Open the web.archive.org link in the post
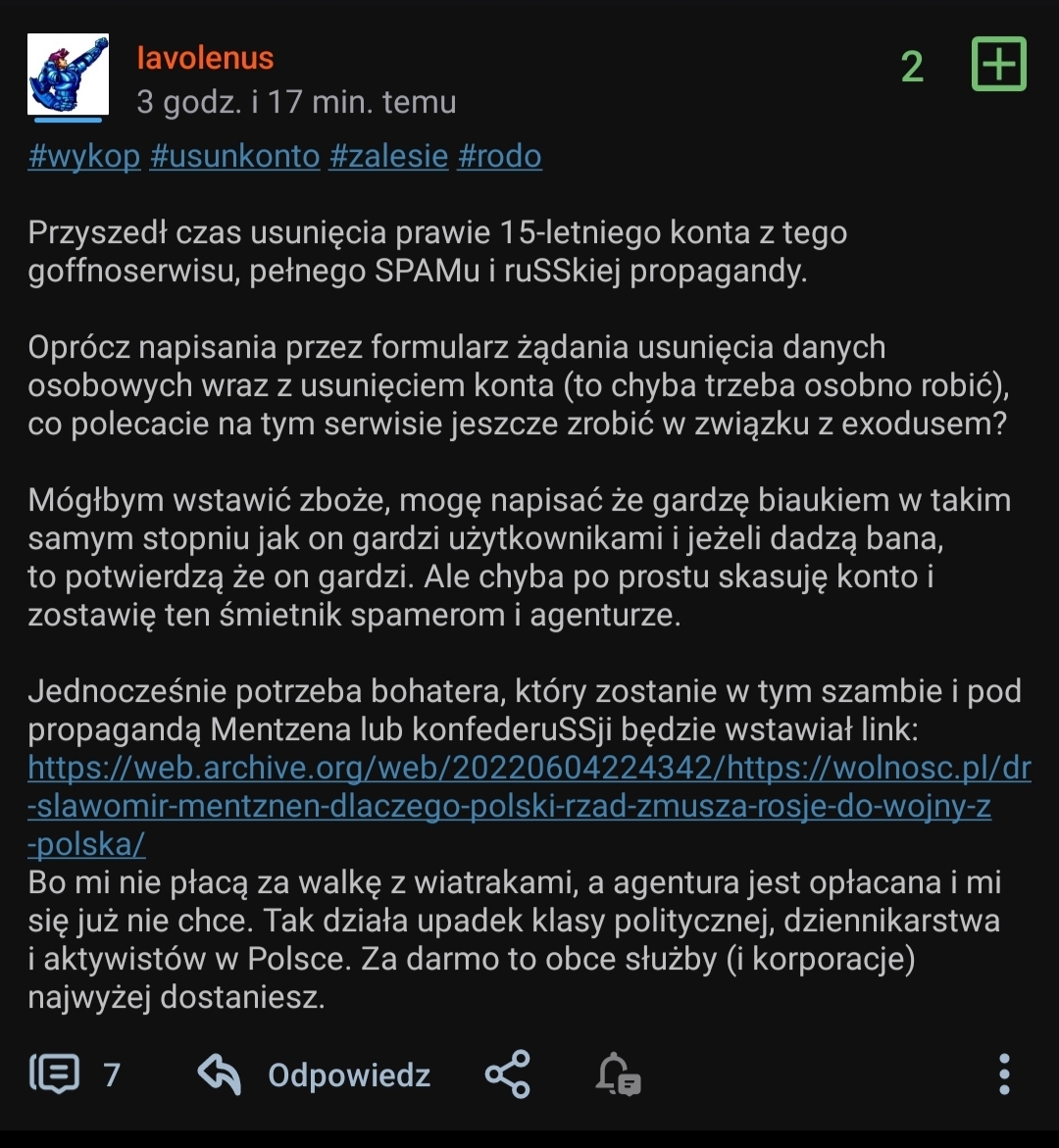 point(529,805)
